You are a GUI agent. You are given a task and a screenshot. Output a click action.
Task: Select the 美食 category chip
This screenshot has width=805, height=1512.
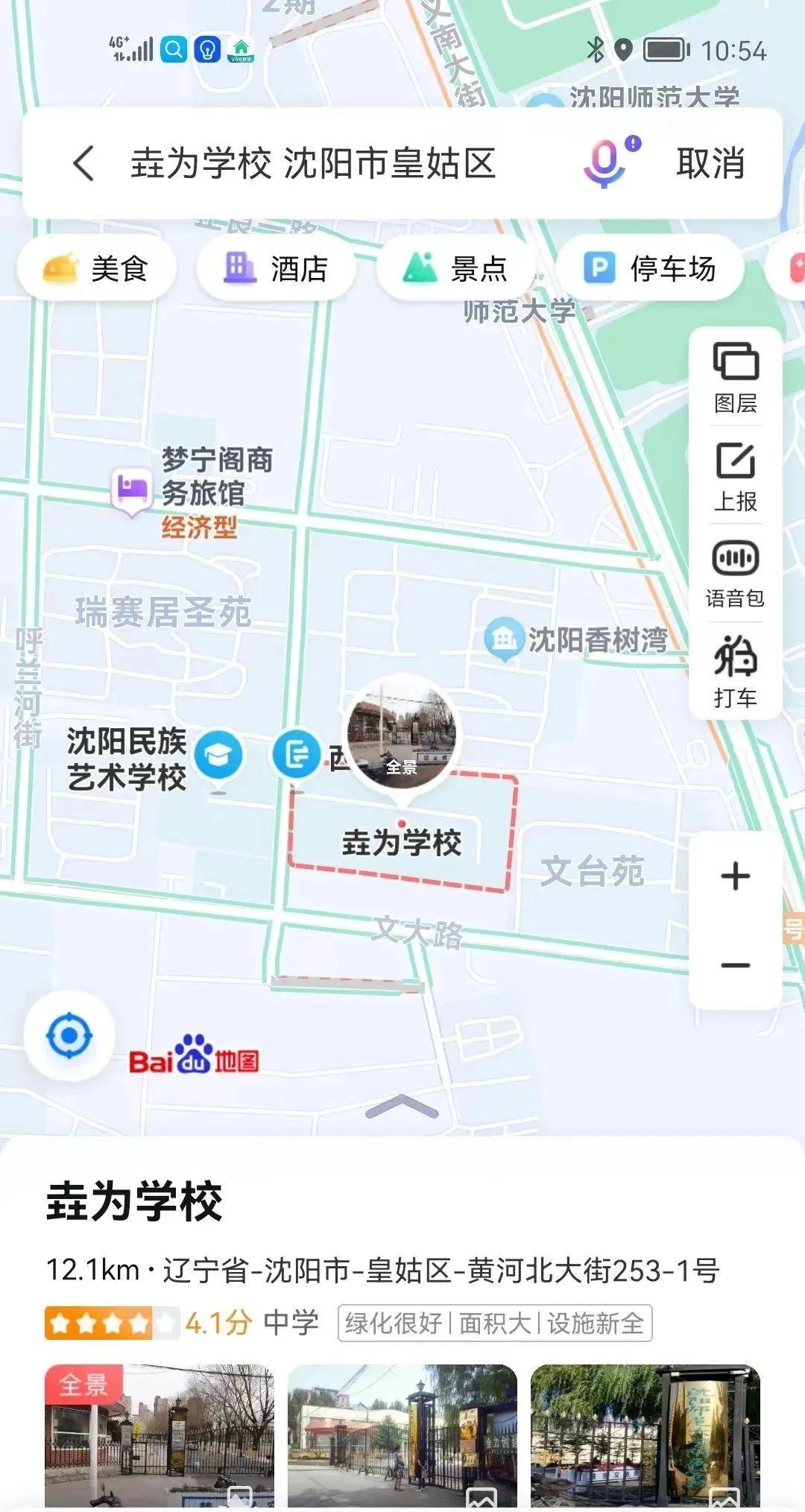(97, 268)
